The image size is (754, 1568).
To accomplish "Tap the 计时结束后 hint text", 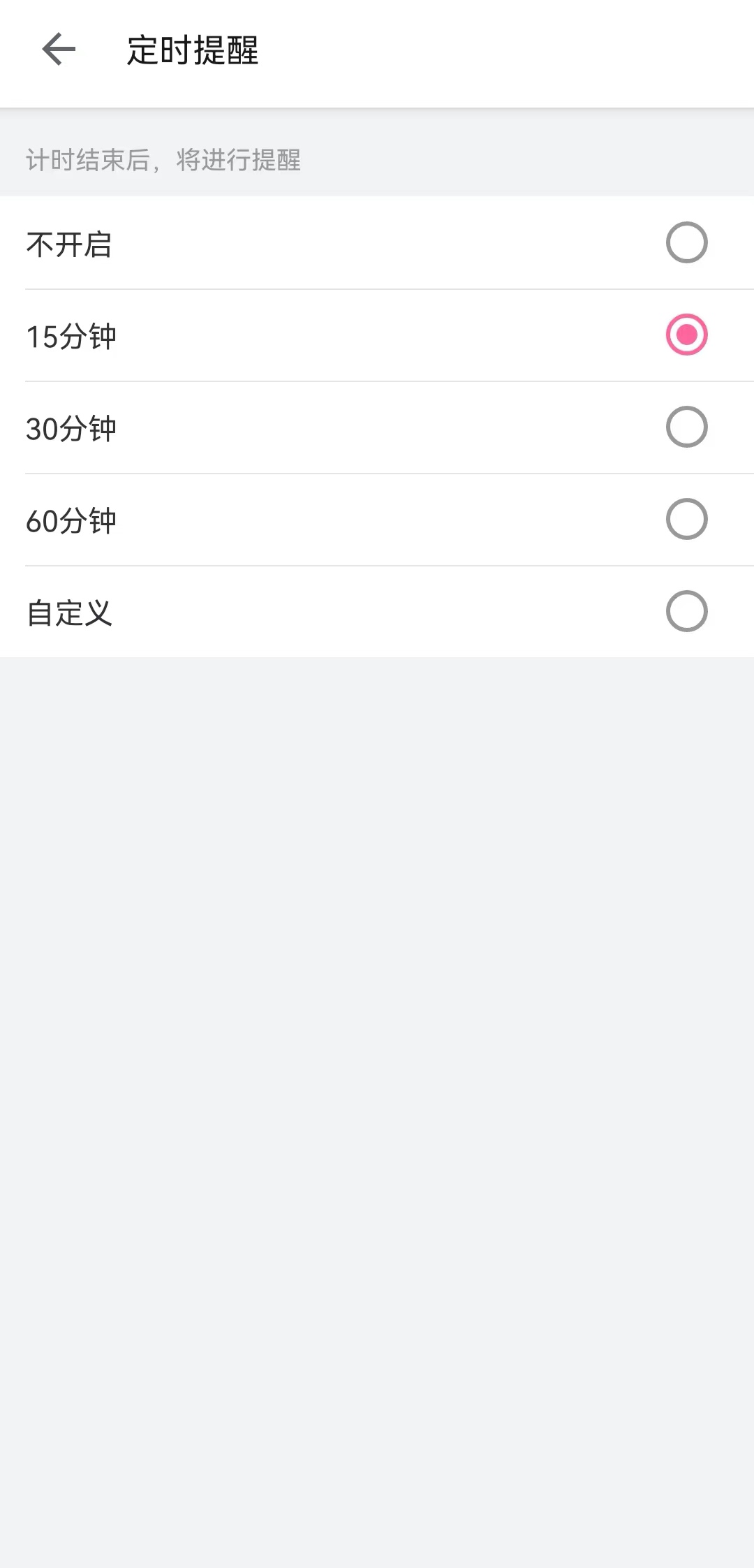I will [x=164, y=161].
